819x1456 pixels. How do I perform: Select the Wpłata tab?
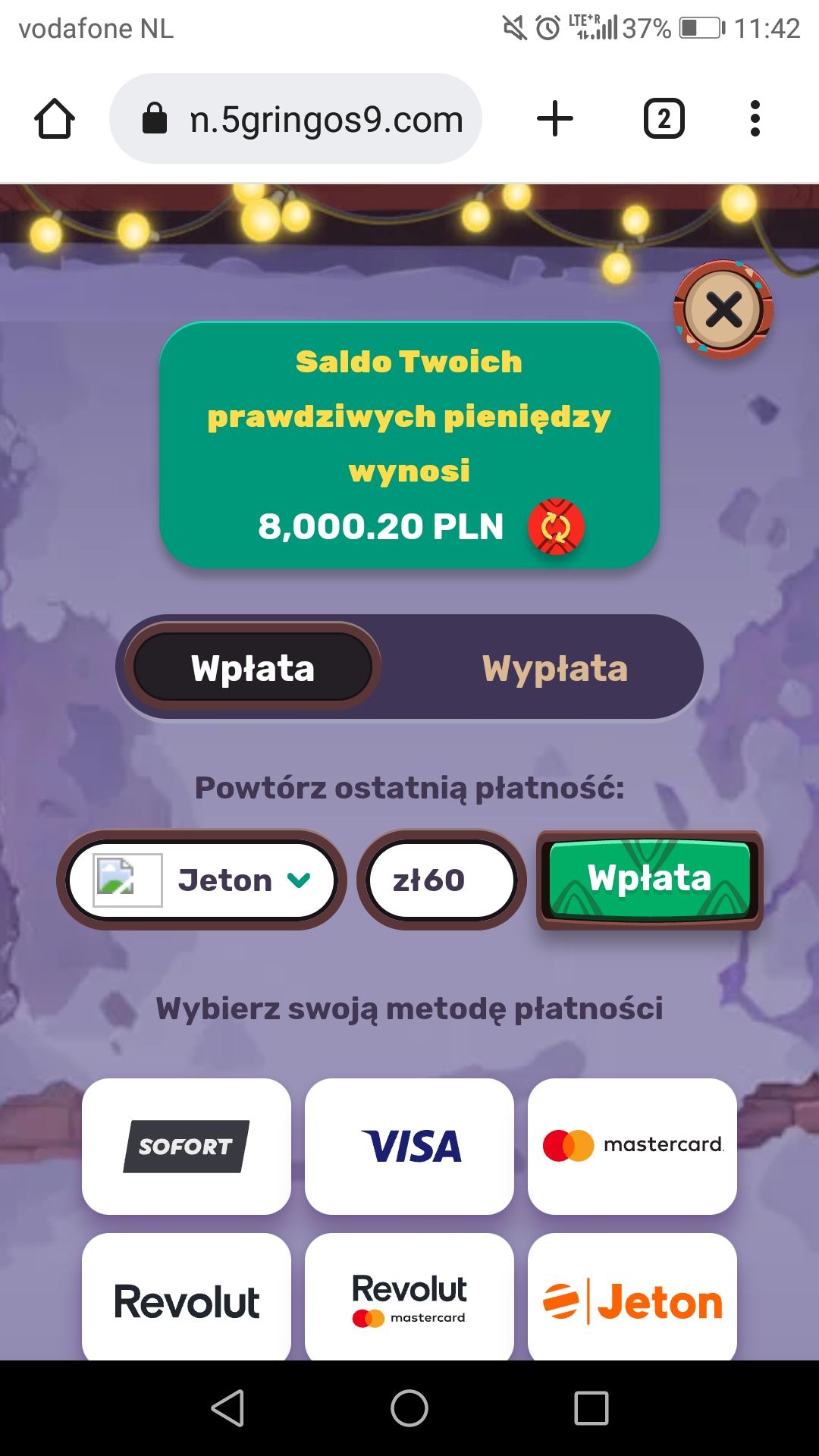pos(253,669)
